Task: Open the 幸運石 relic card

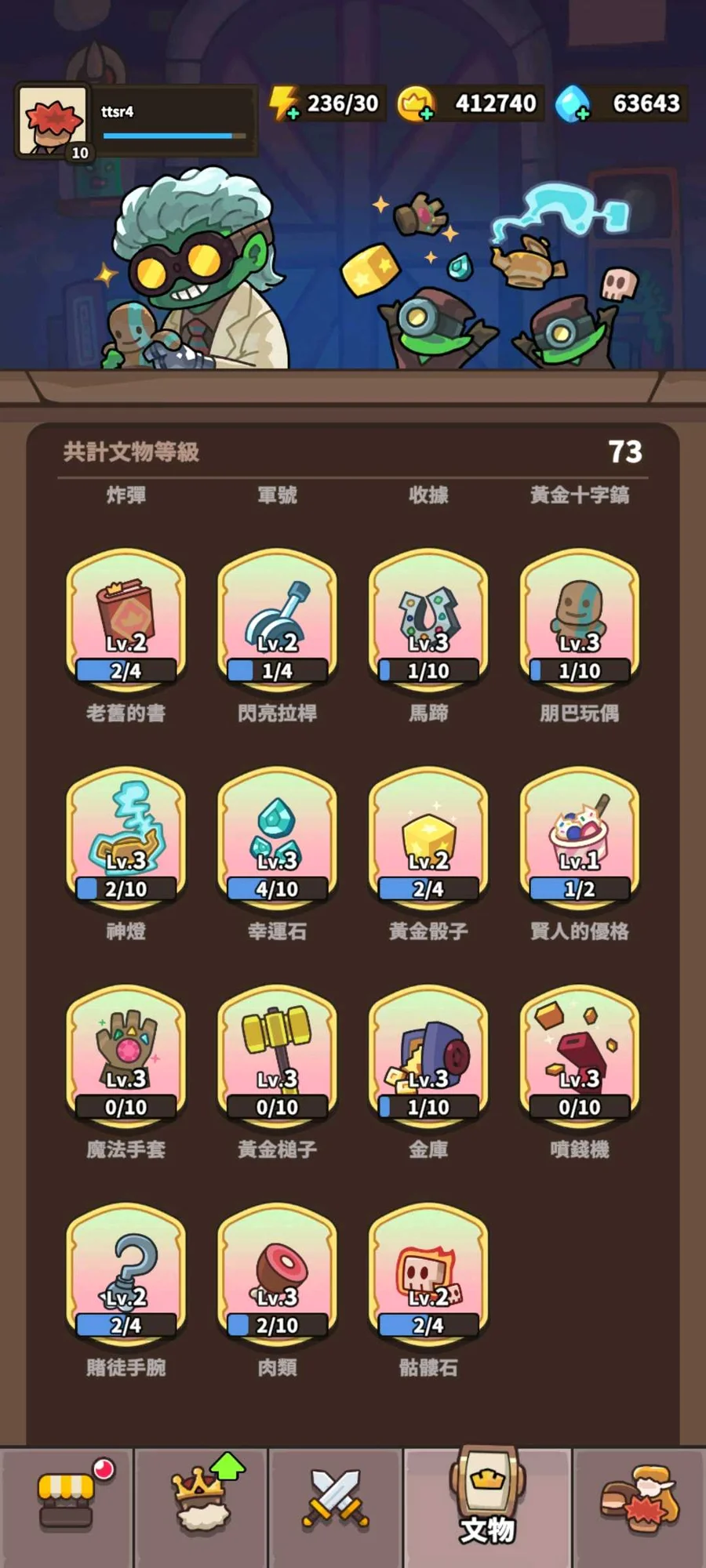Action: (x=277, y=835)
